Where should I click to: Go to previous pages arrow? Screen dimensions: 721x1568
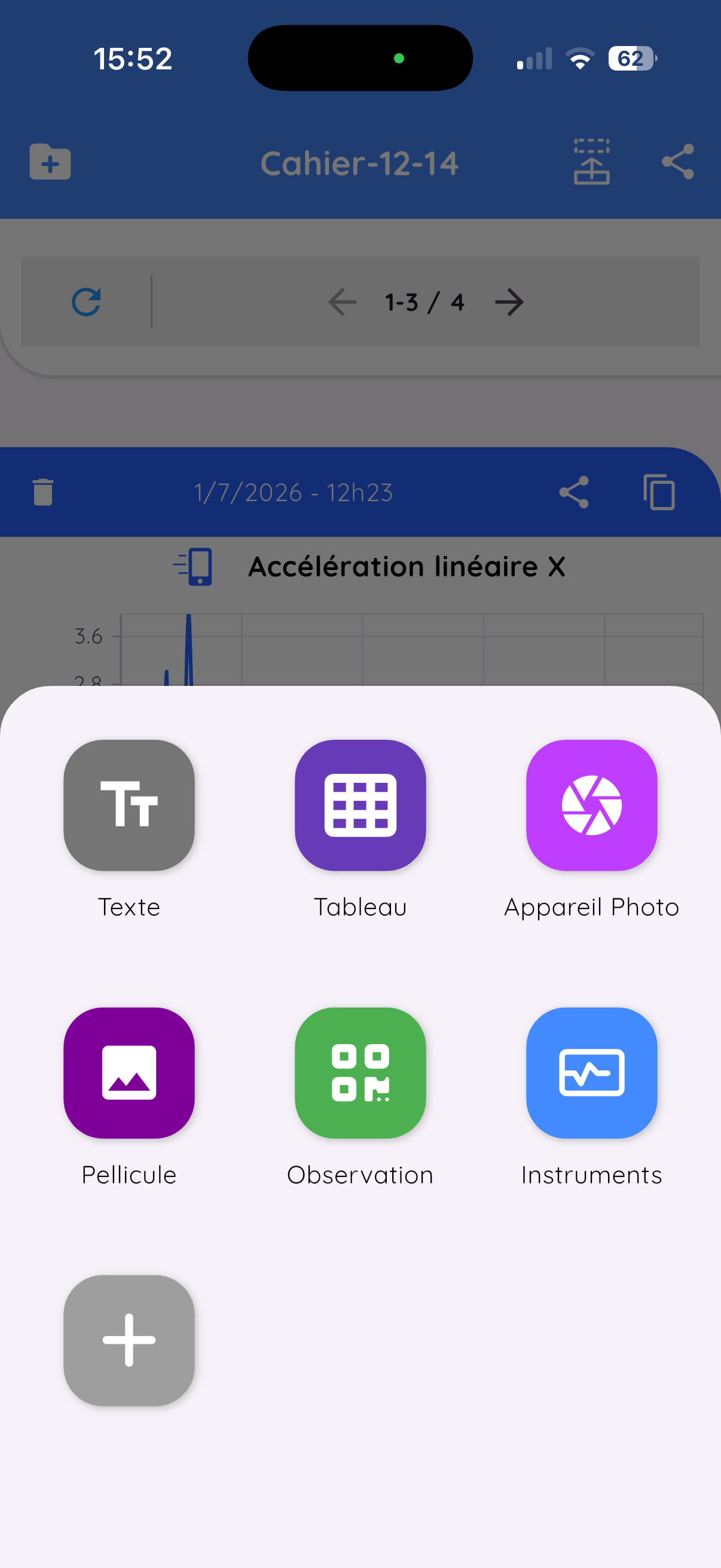click(x=343, y=303)
